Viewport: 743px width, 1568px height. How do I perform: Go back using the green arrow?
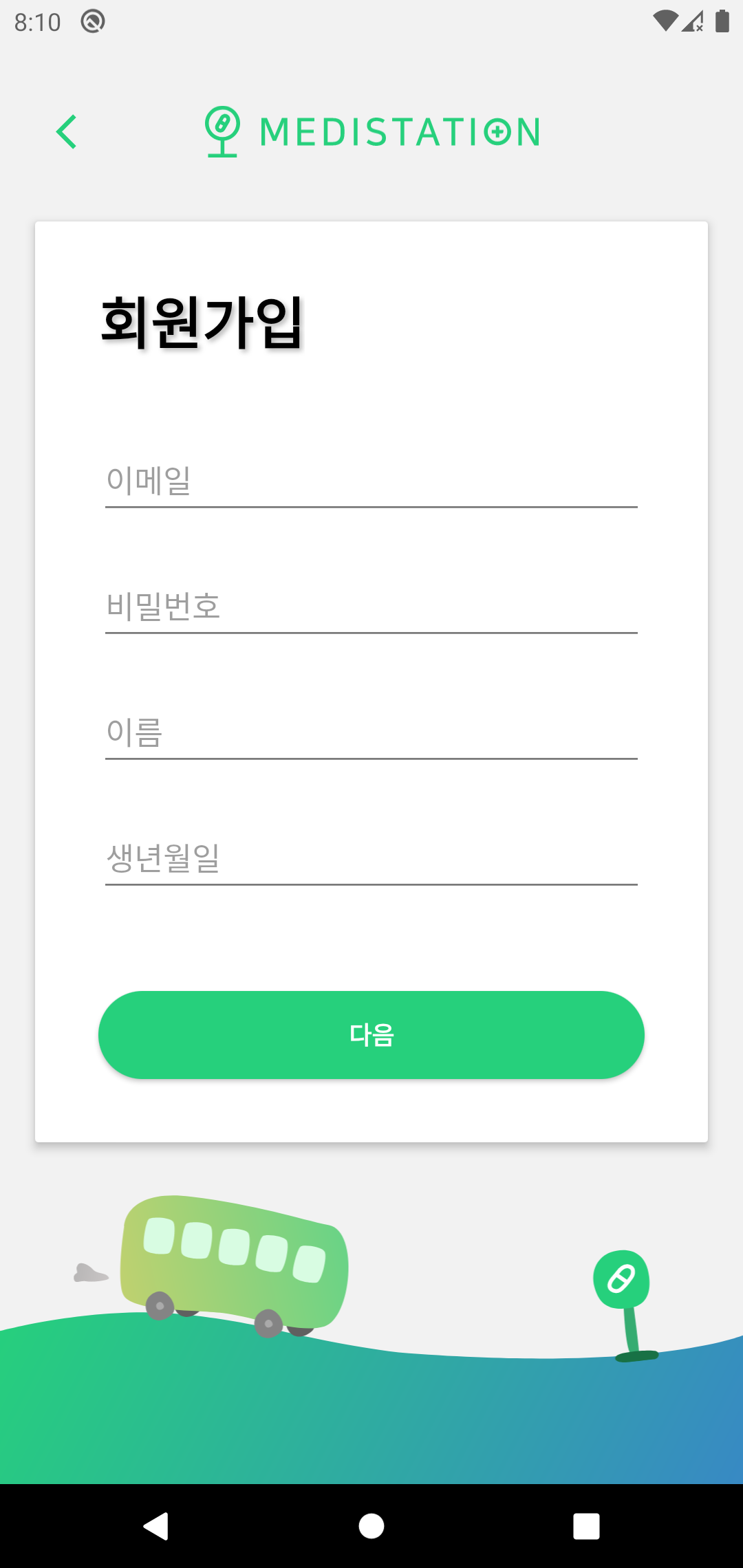click(x=67, y=132)
